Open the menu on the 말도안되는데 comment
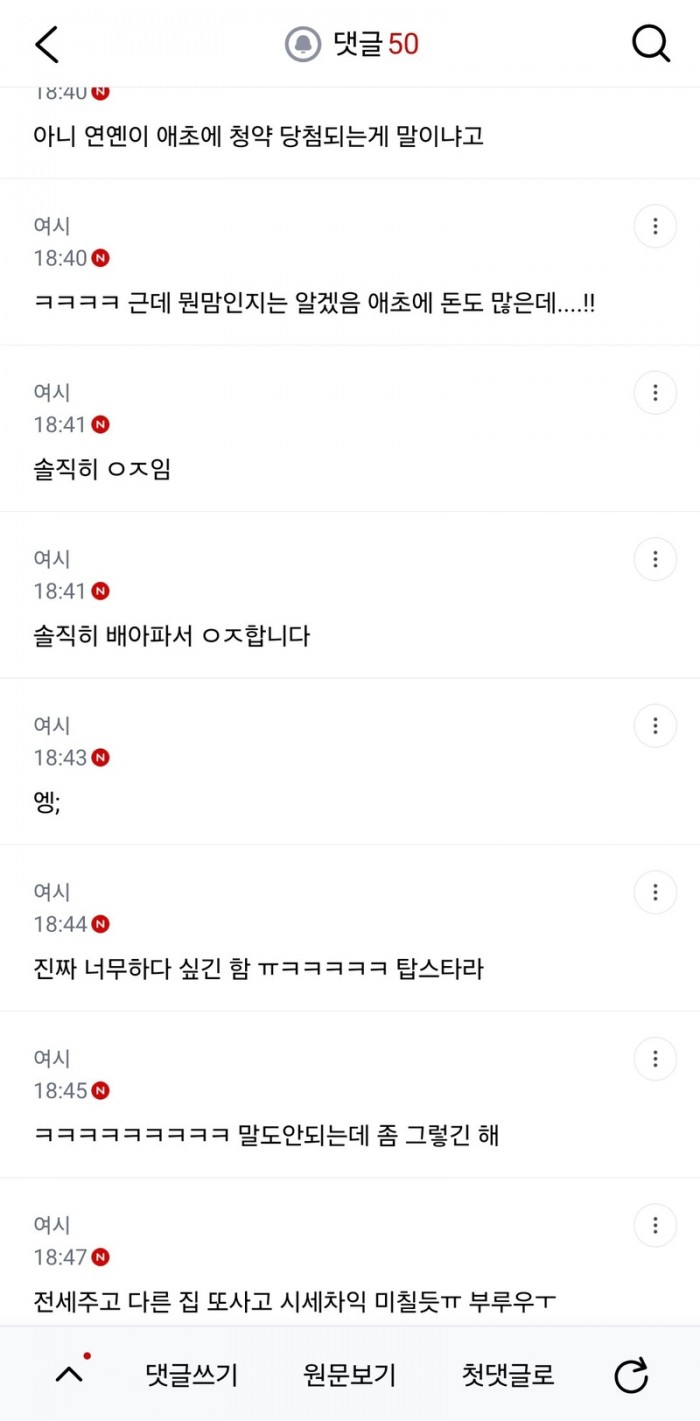The width and height of the screenshot is (700, 1421). point(655,1058)
